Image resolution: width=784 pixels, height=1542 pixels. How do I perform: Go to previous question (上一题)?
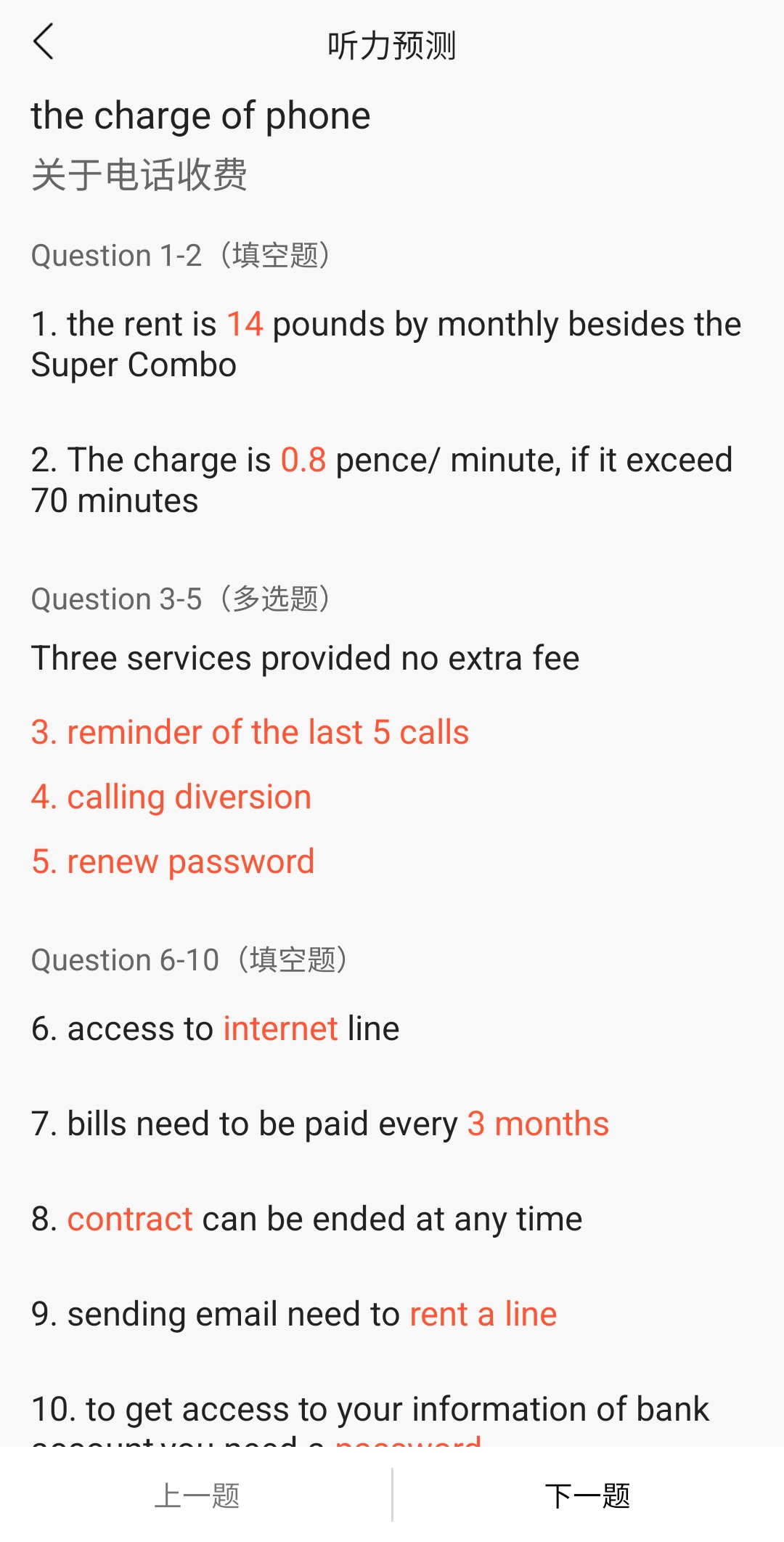click(x=197, y=1496)
